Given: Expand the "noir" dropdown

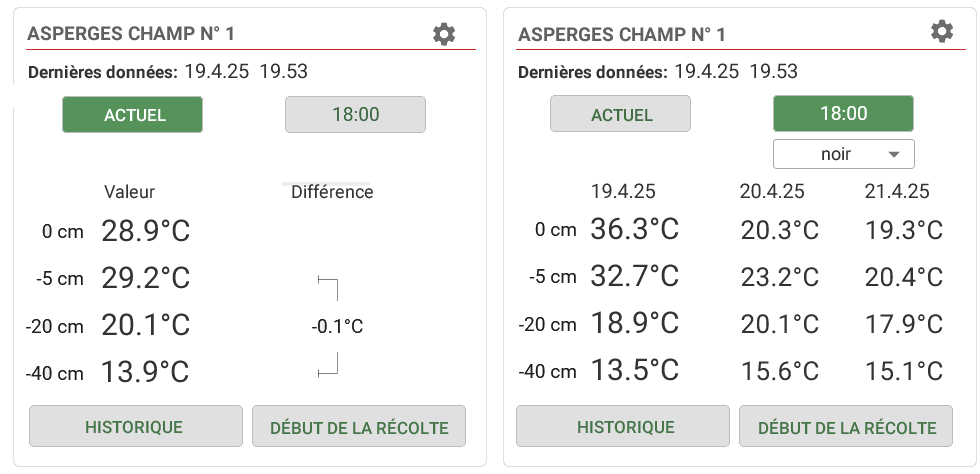Looking at the screenshot, I should pos(843,154).
